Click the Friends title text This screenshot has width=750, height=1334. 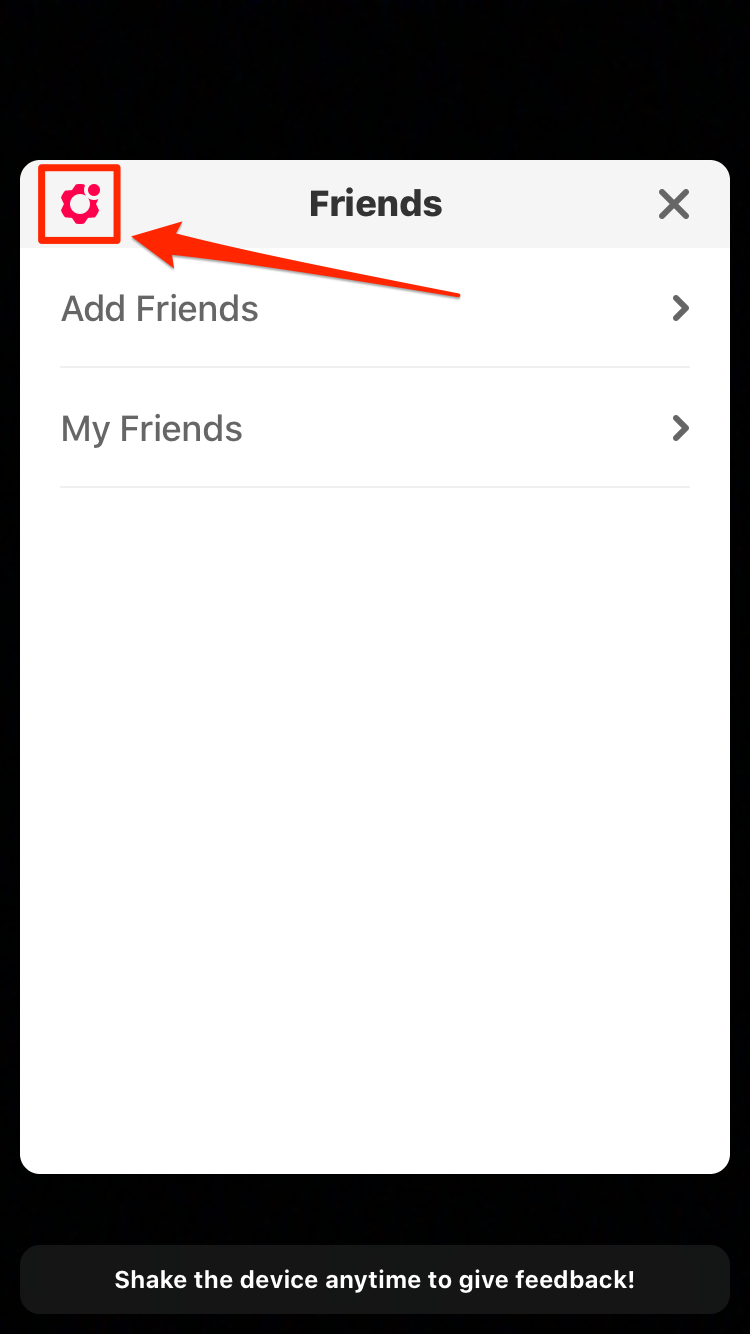(x=375, y=203)
